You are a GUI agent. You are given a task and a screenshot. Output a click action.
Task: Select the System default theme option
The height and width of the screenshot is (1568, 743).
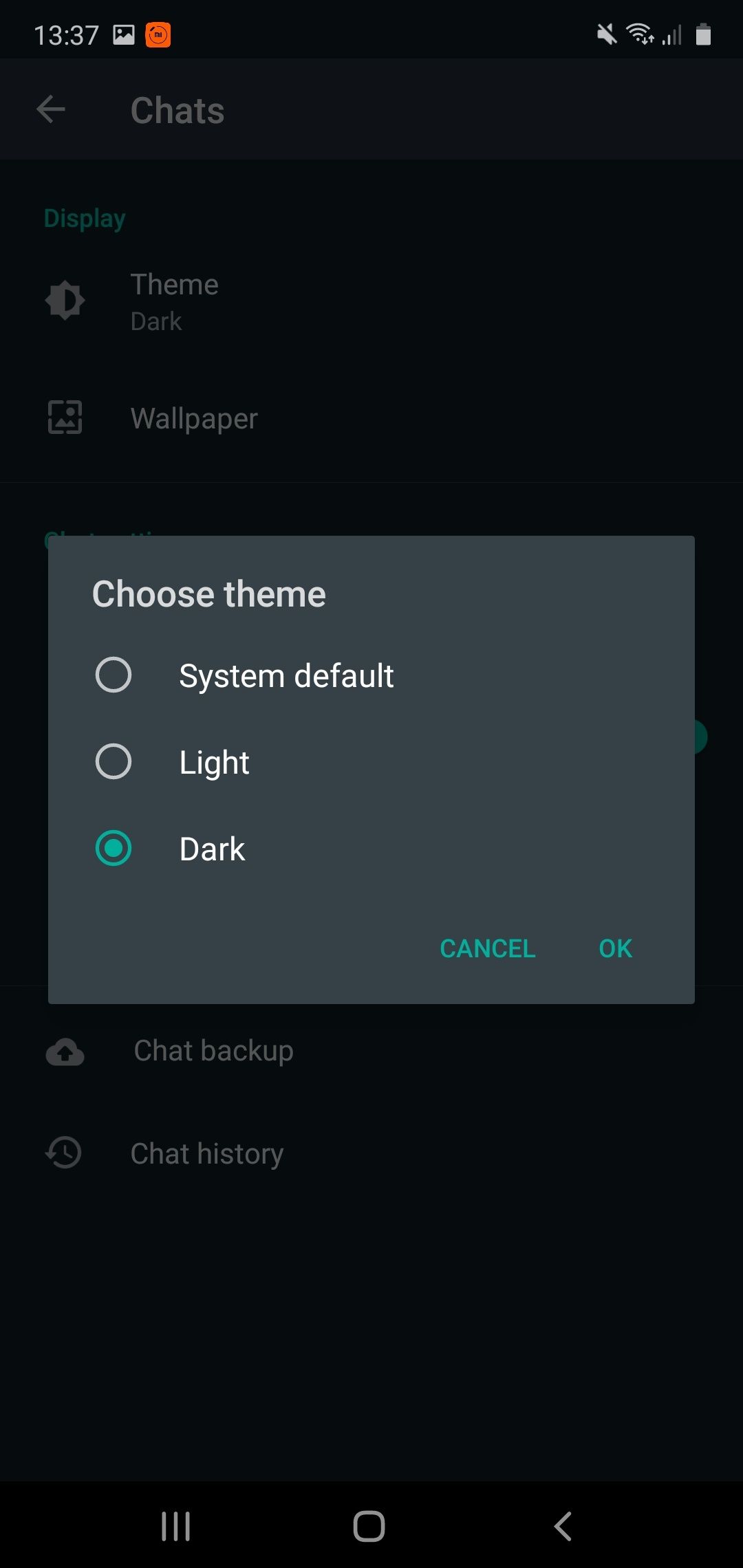(x=371, y=675)
